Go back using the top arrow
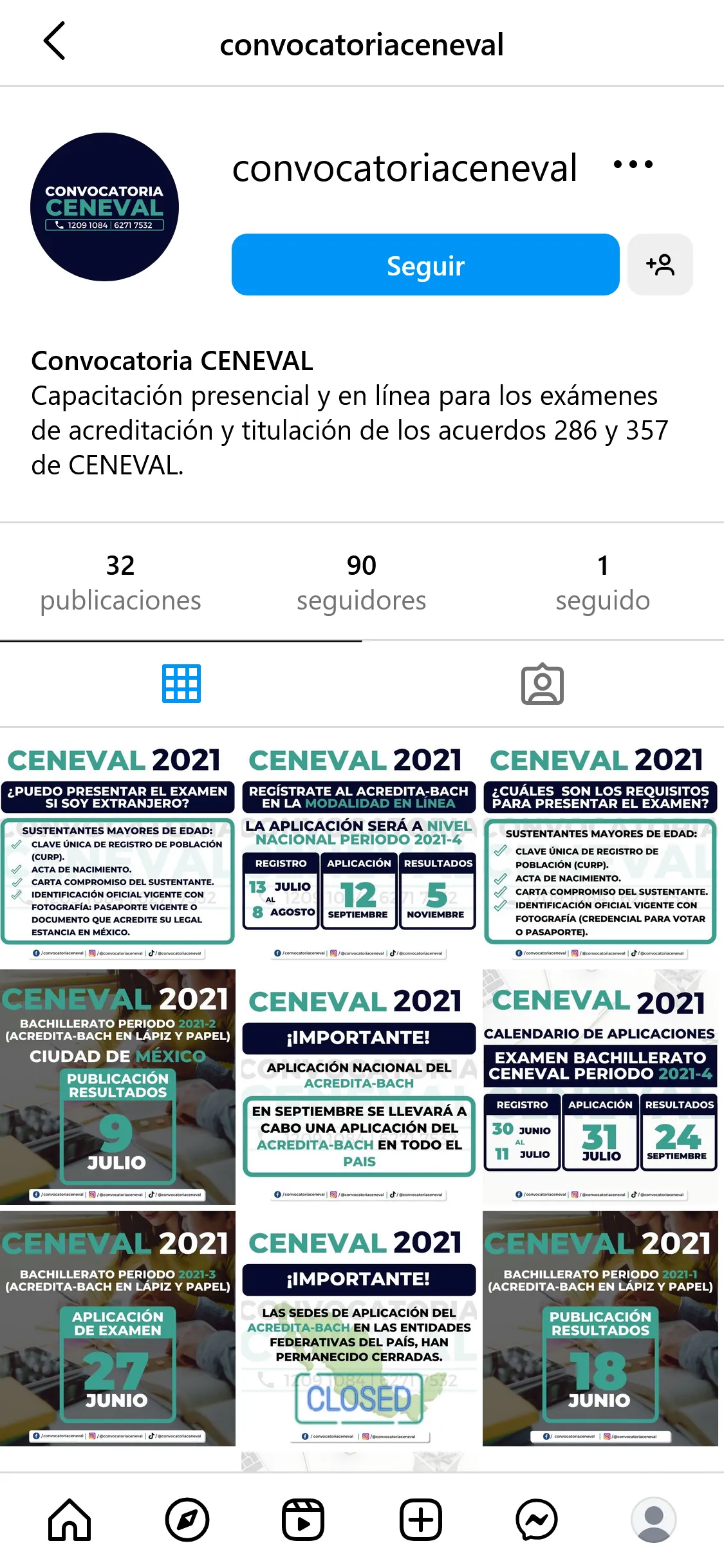 click(x=54, y=41)
